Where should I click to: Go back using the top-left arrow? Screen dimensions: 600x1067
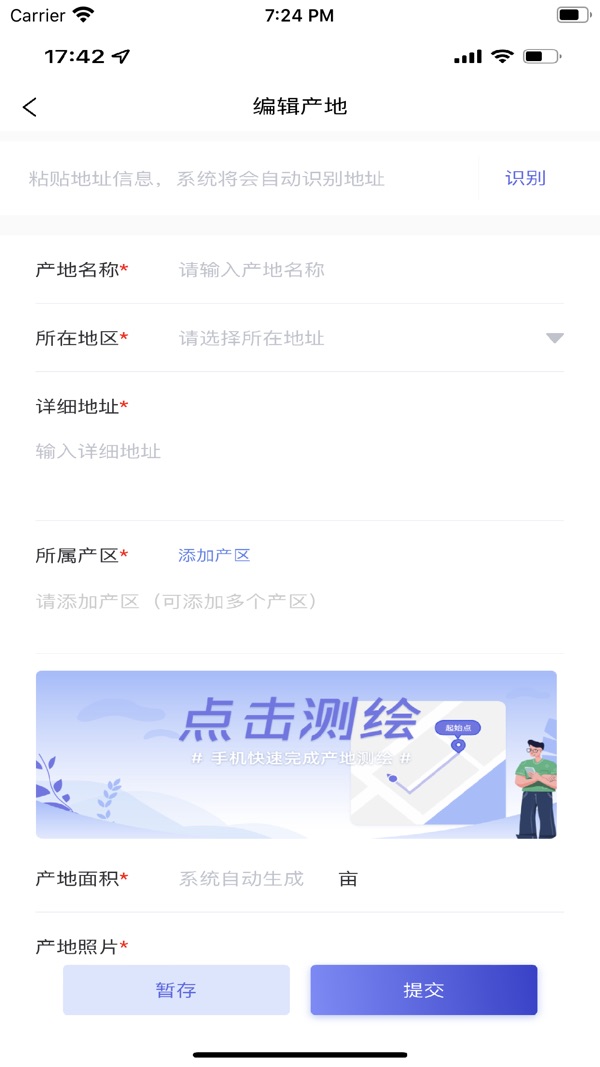[30, 107]
